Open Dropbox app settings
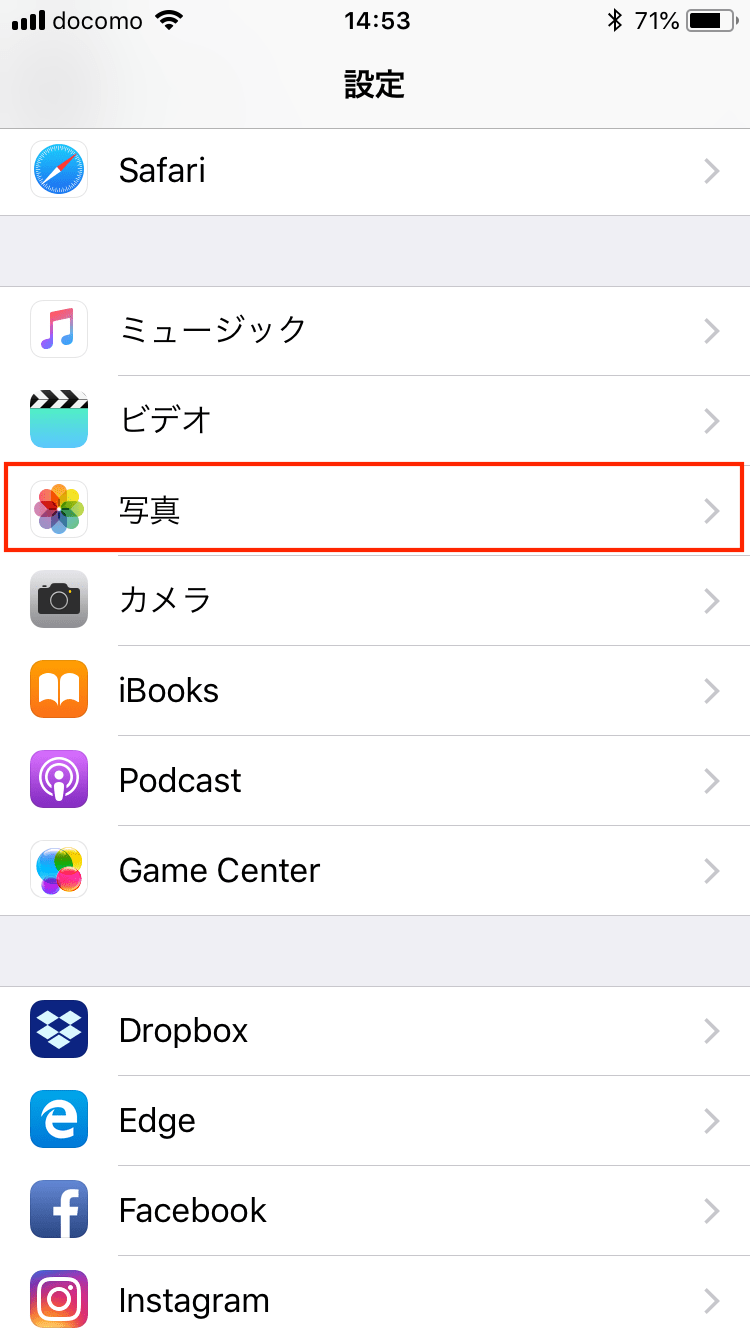 [x=375, y=1031]
